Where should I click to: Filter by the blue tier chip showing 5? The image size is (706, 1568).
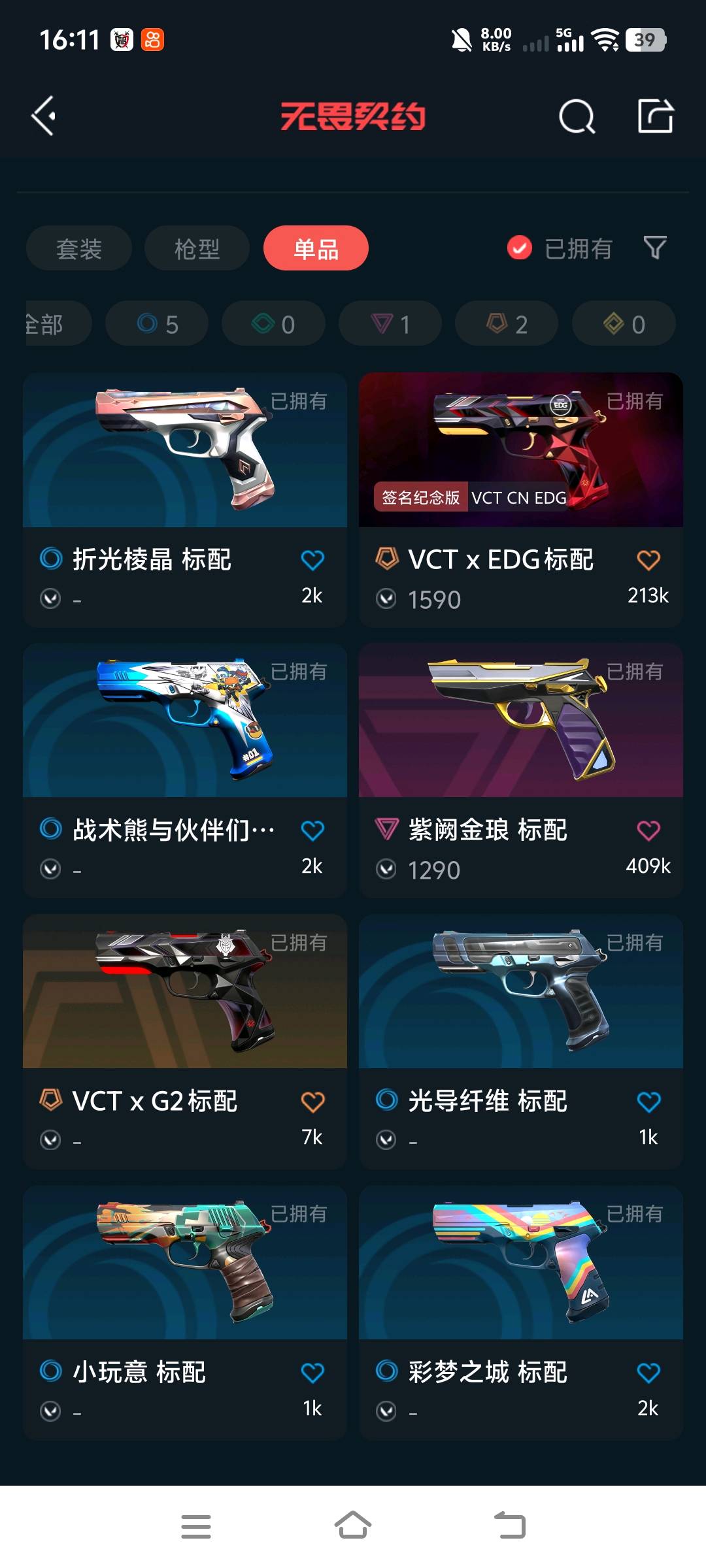157,324
